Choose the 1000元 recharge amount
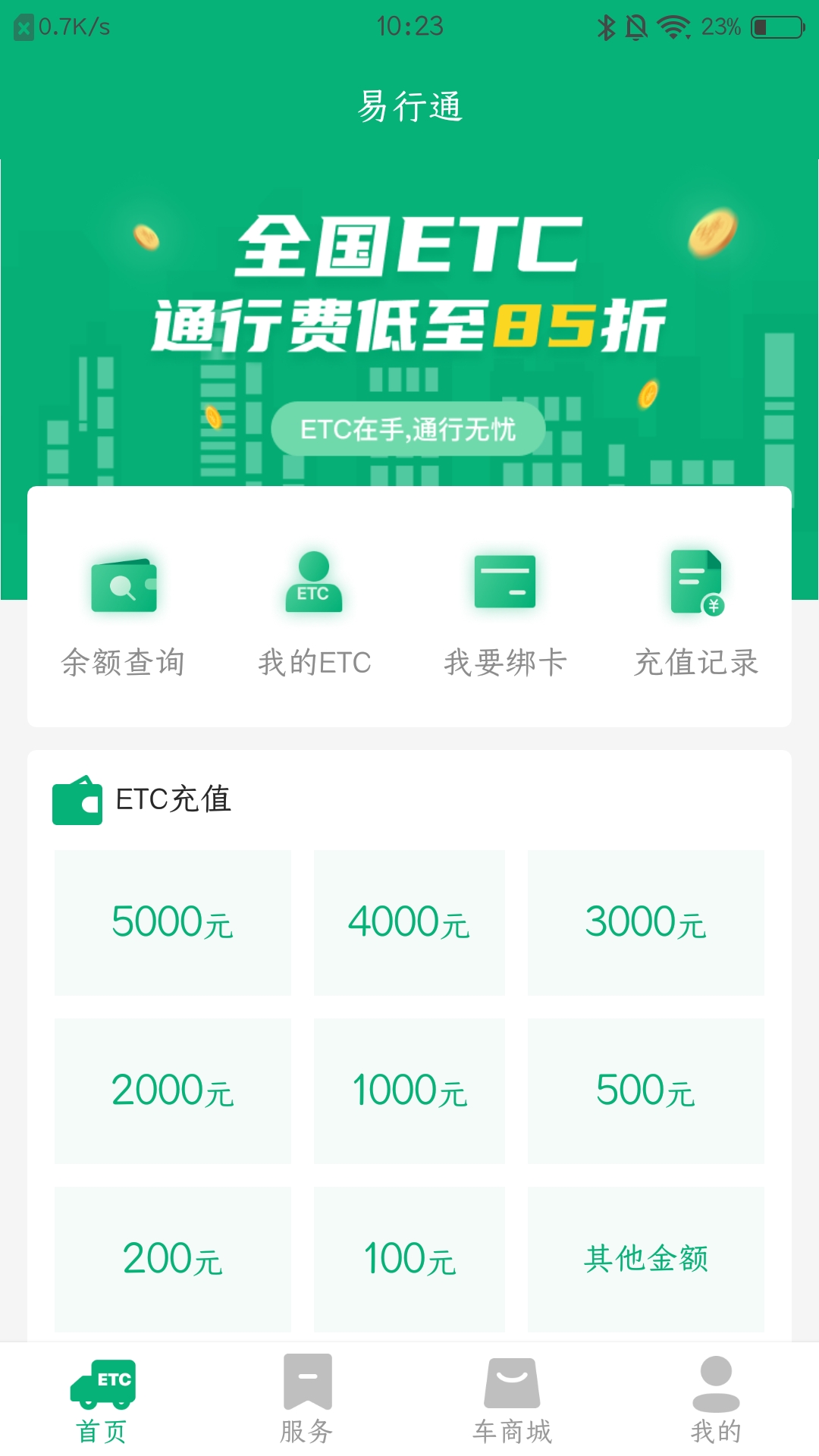 pos(409,1090)
